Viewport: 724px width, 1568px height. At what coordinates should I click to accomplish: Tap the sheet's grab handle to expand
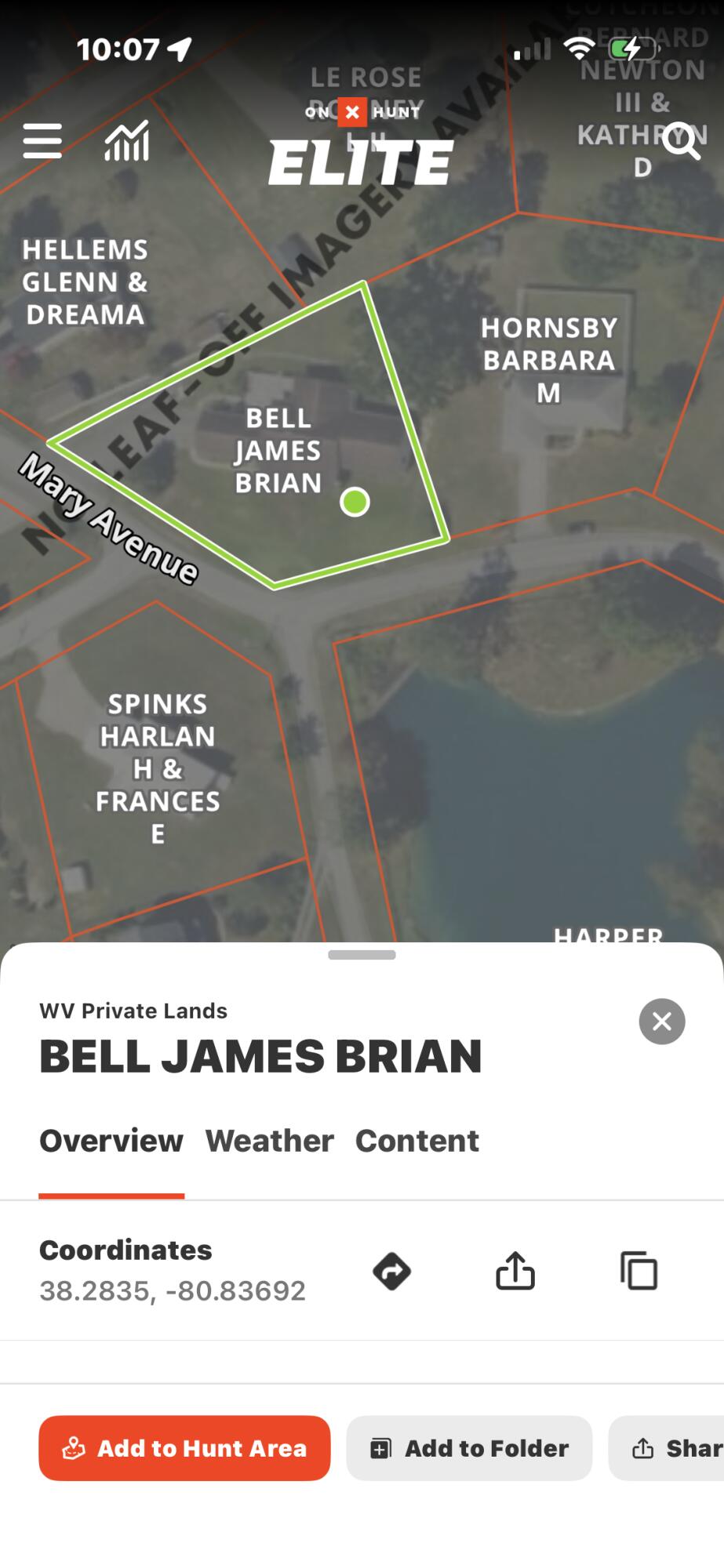tap(362, 955)
